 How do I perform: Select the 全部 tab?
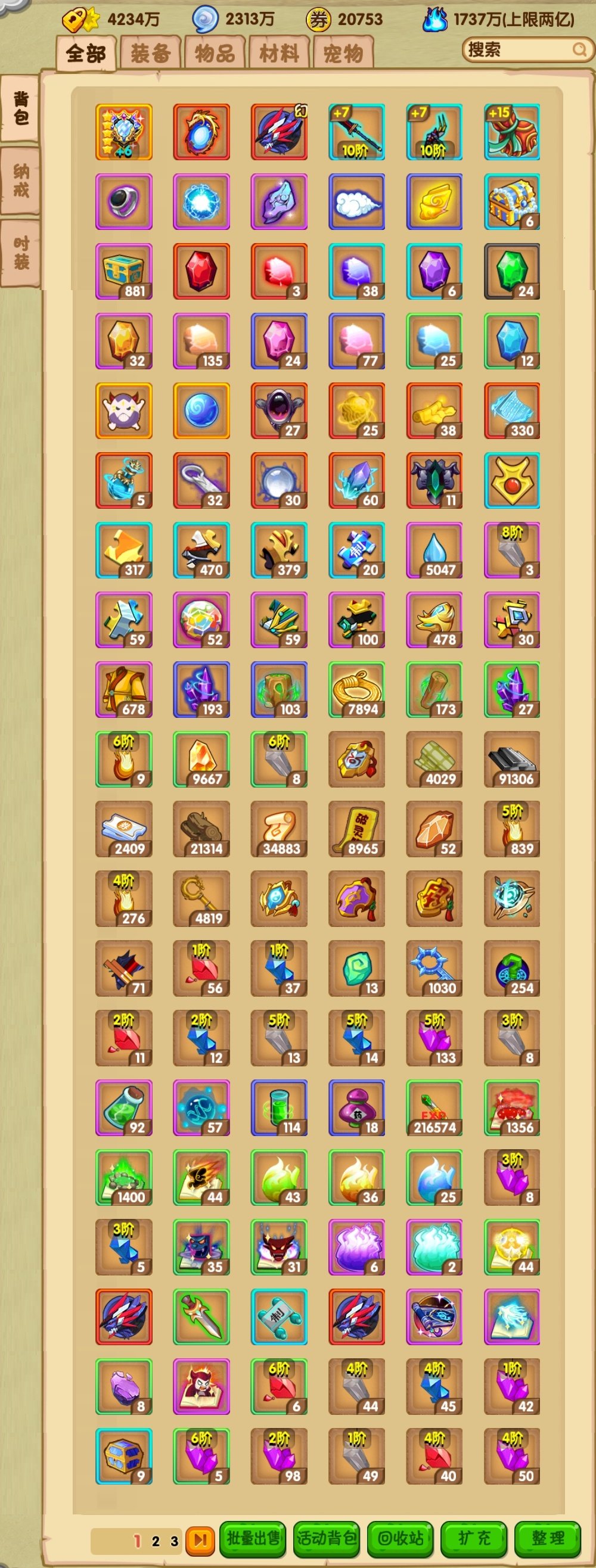coord(86,53)
